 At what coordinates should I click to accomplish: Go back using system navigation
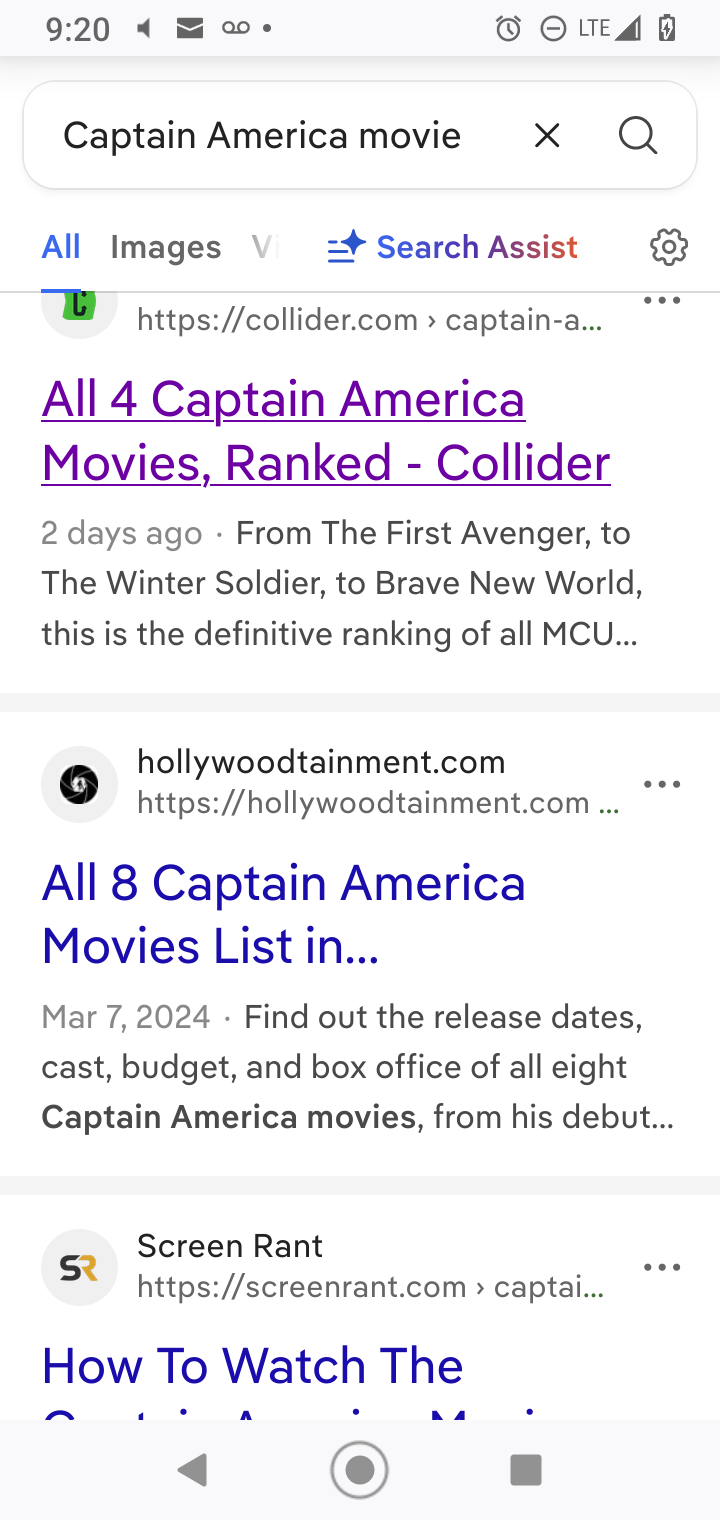tap(192, 1470)
